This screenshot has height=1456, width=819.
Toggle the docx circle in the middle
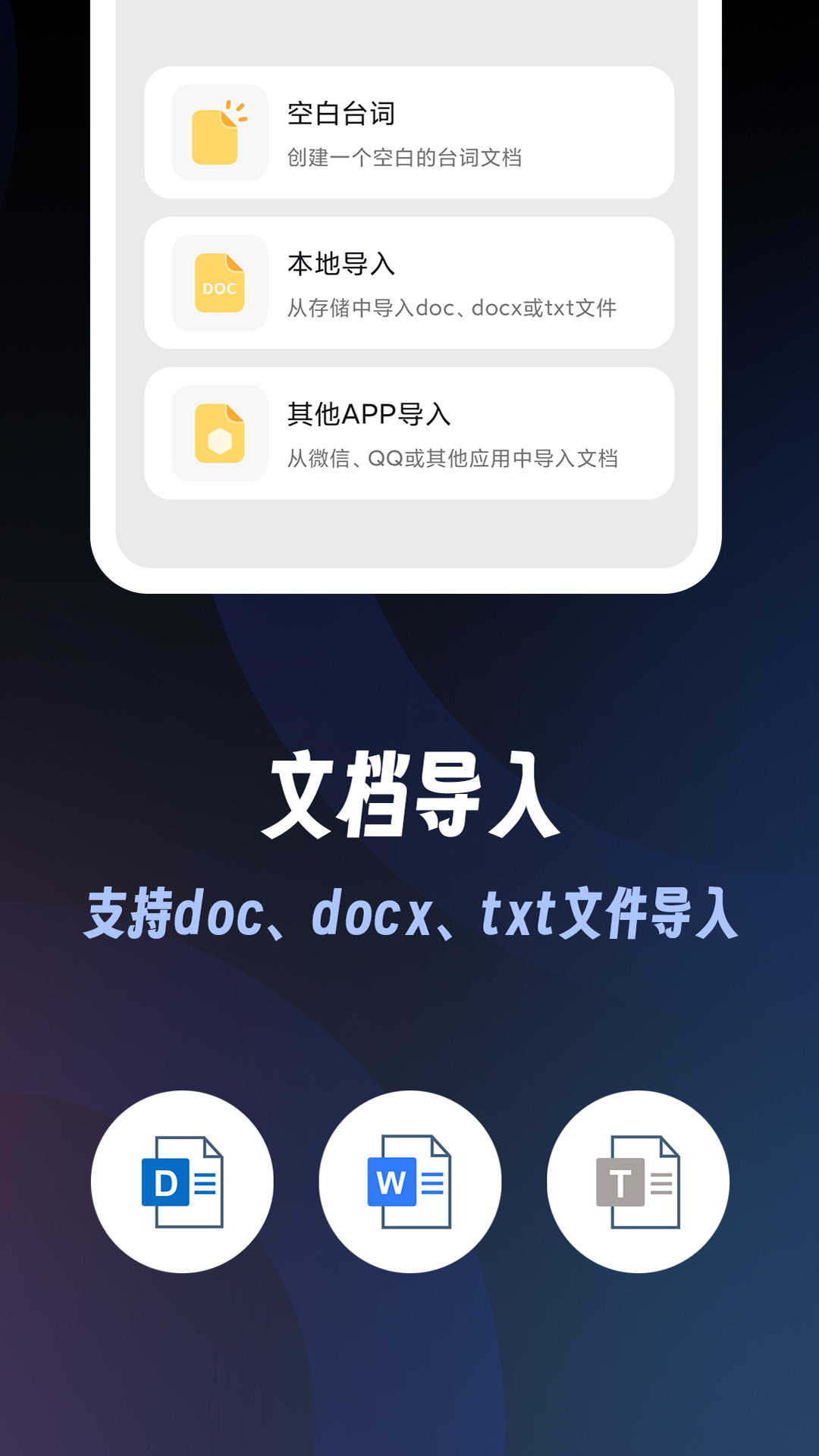click(x=410, y=1181)
